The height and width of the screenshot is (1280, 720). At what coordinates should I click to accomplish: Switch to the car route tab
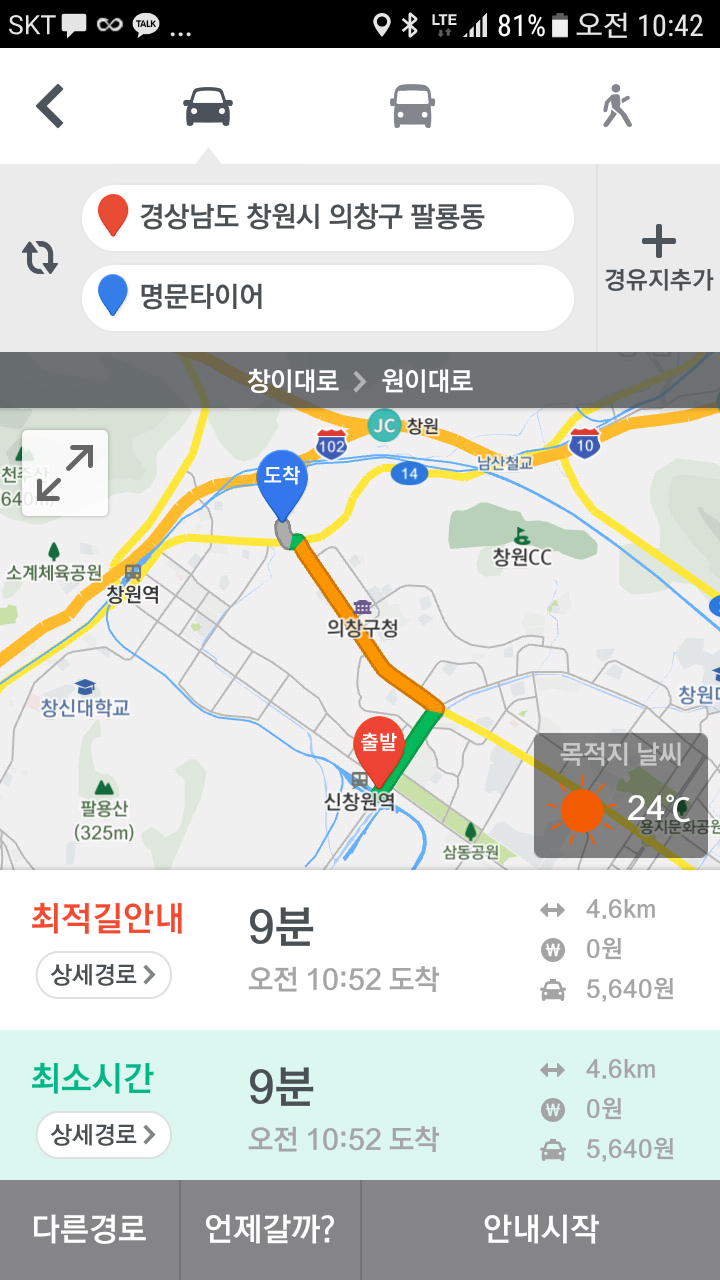(x=208, y=106)
